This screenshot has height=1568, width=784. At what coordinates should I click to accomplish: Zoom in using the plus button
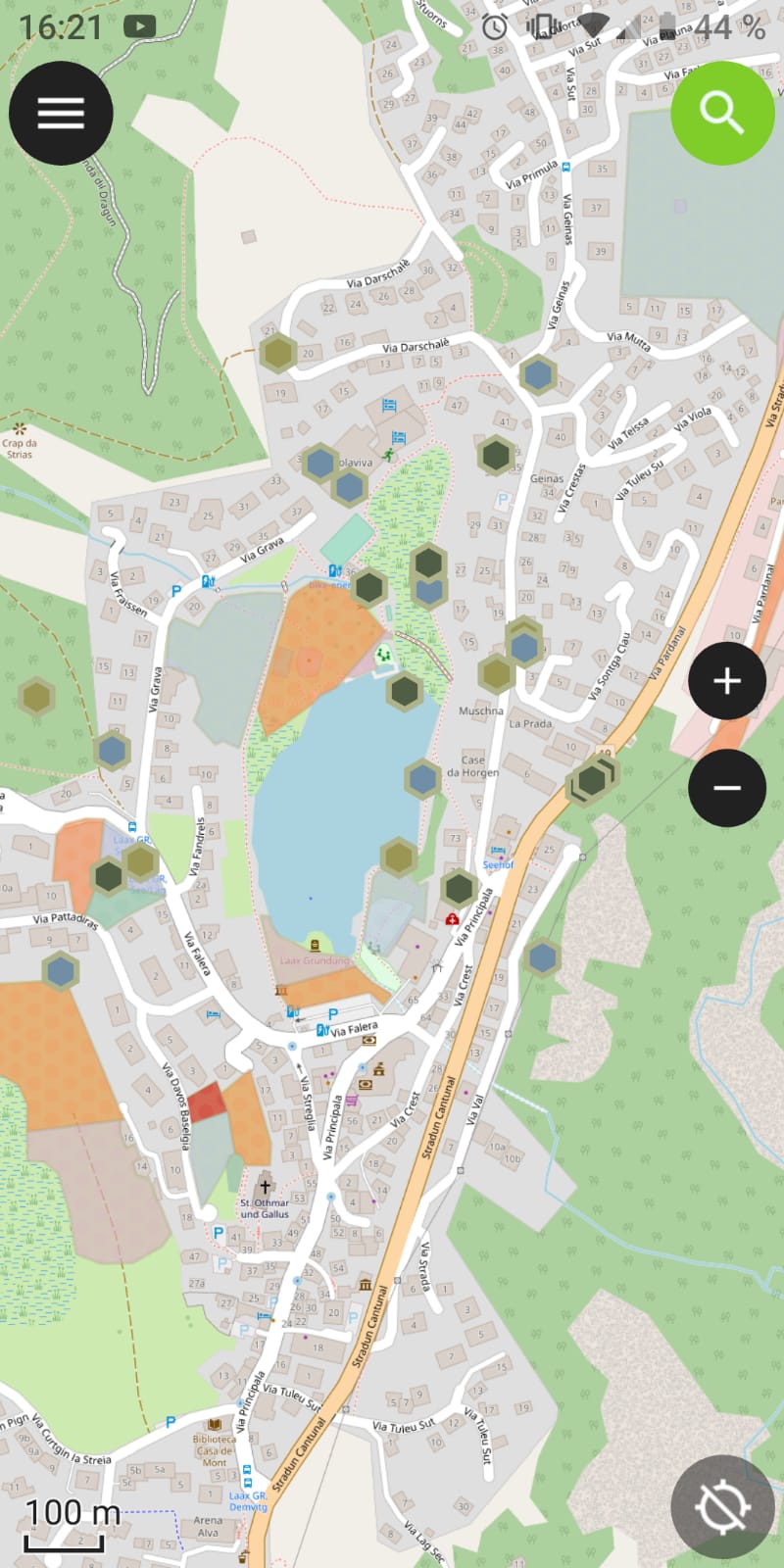click(x=726, y=682)
